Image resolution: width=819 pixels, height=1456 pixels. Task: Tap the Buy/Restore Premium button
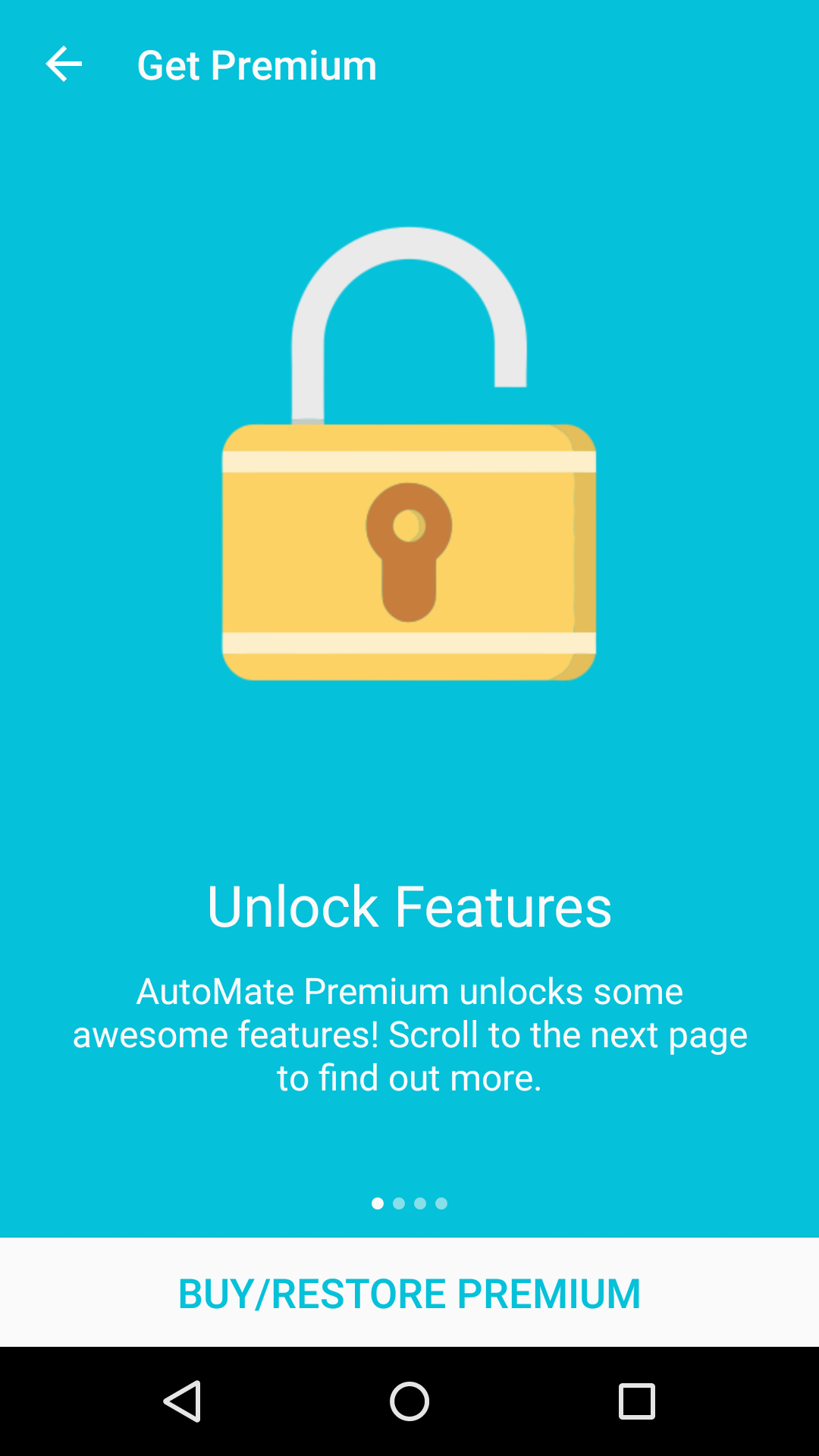pos(409,1293)
